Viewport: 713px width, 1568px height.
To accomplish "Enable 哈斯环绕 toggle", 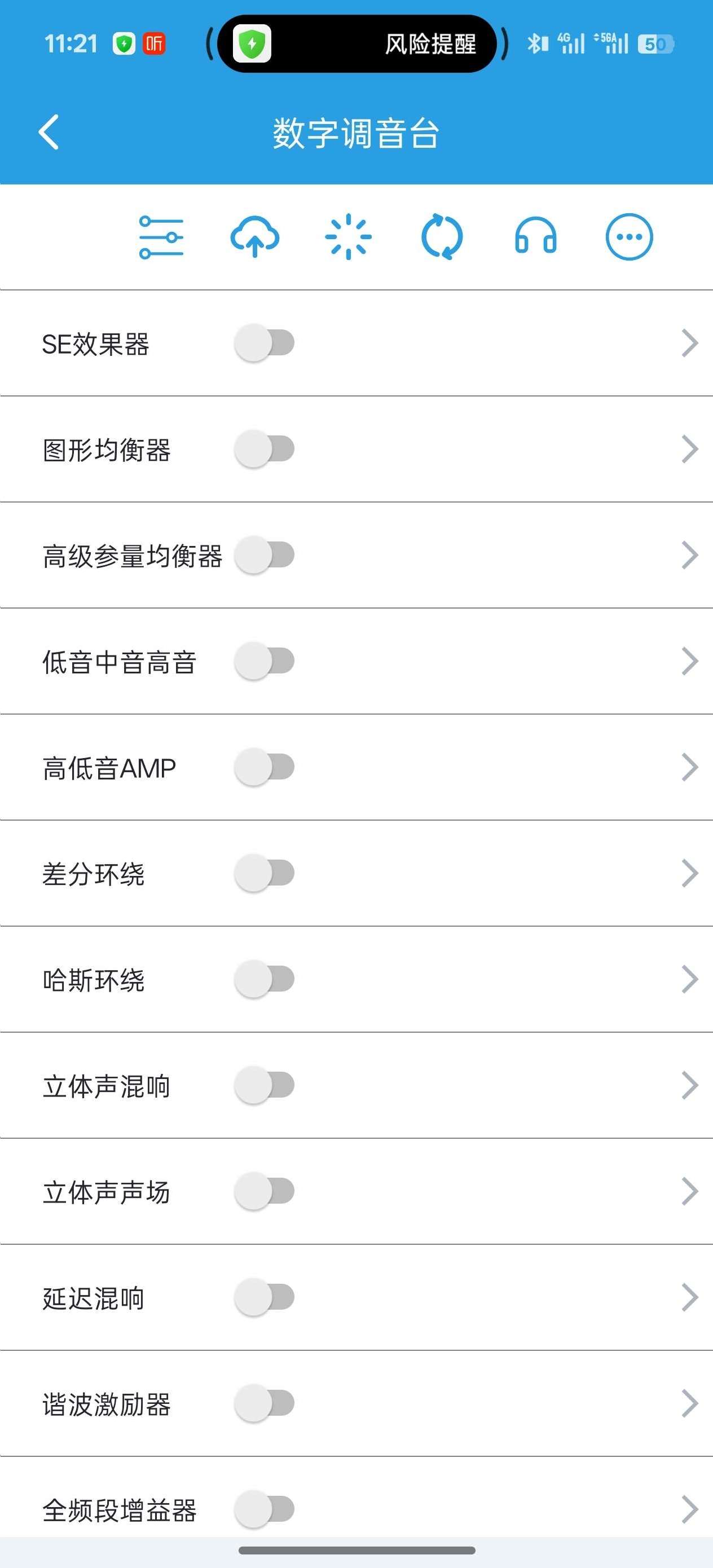I will coord(265,979).
